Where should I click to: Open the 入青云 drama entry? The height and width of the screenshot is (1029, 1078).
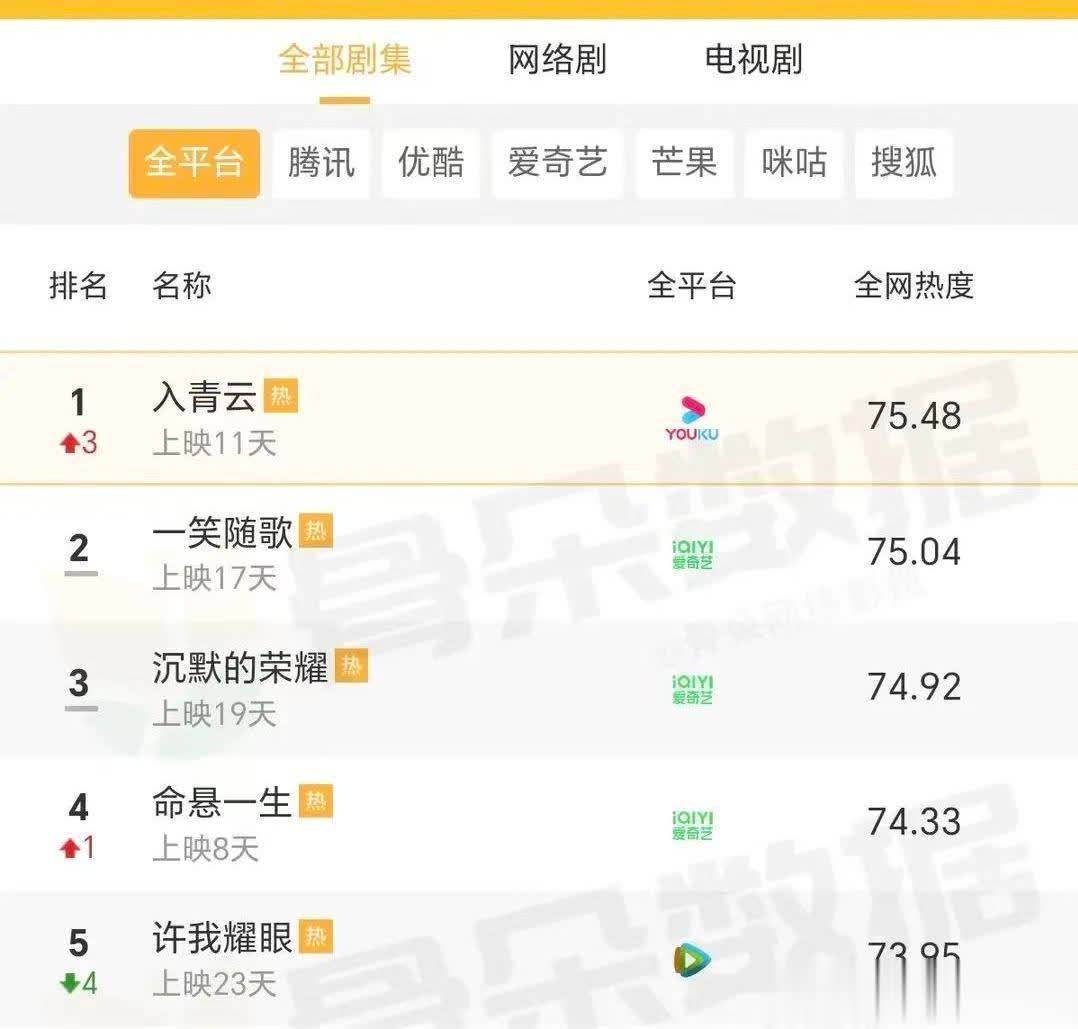point(205,399)
